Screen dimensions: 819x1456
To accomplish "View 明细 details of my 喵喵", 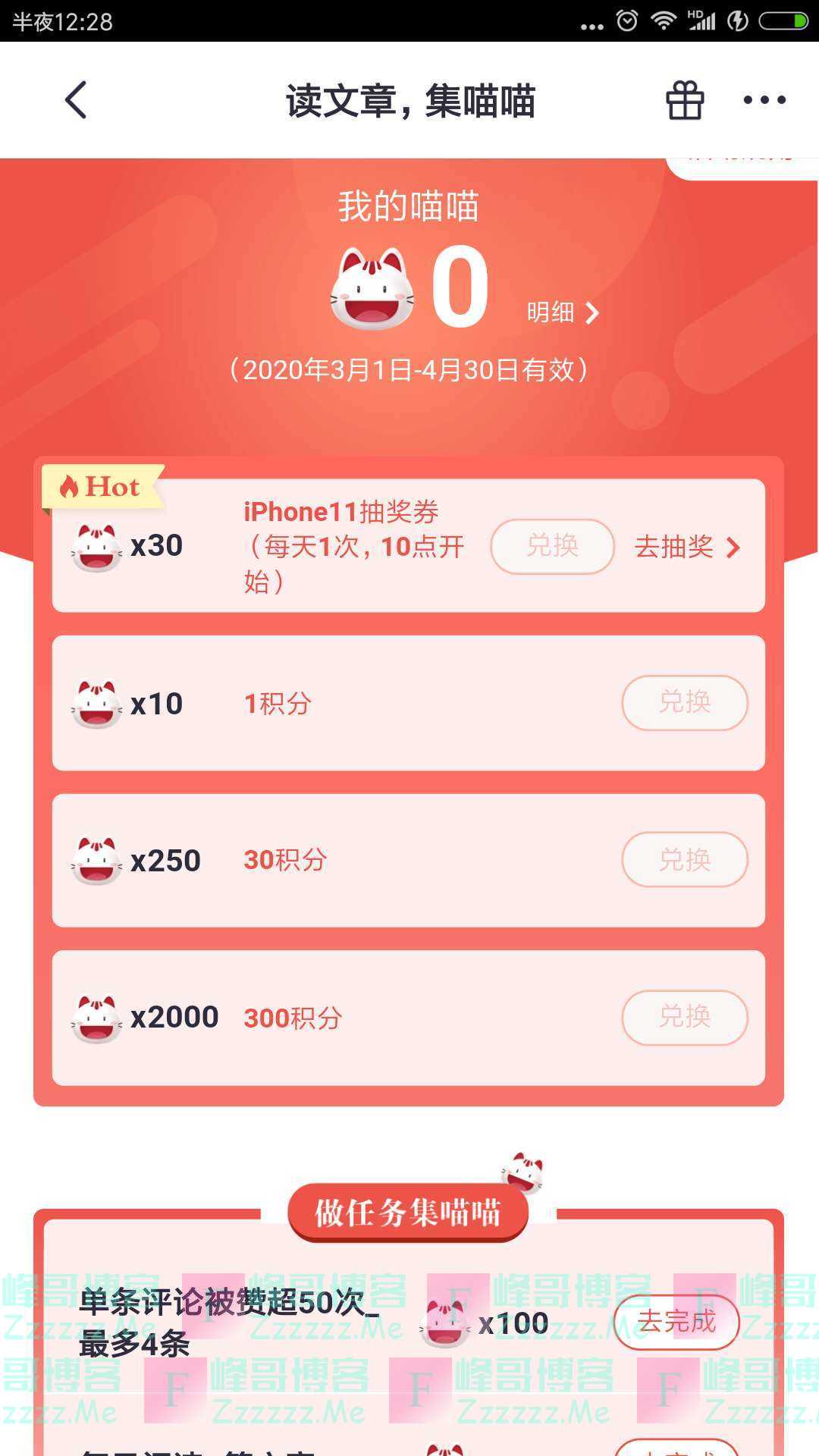I will coord(563,312).
